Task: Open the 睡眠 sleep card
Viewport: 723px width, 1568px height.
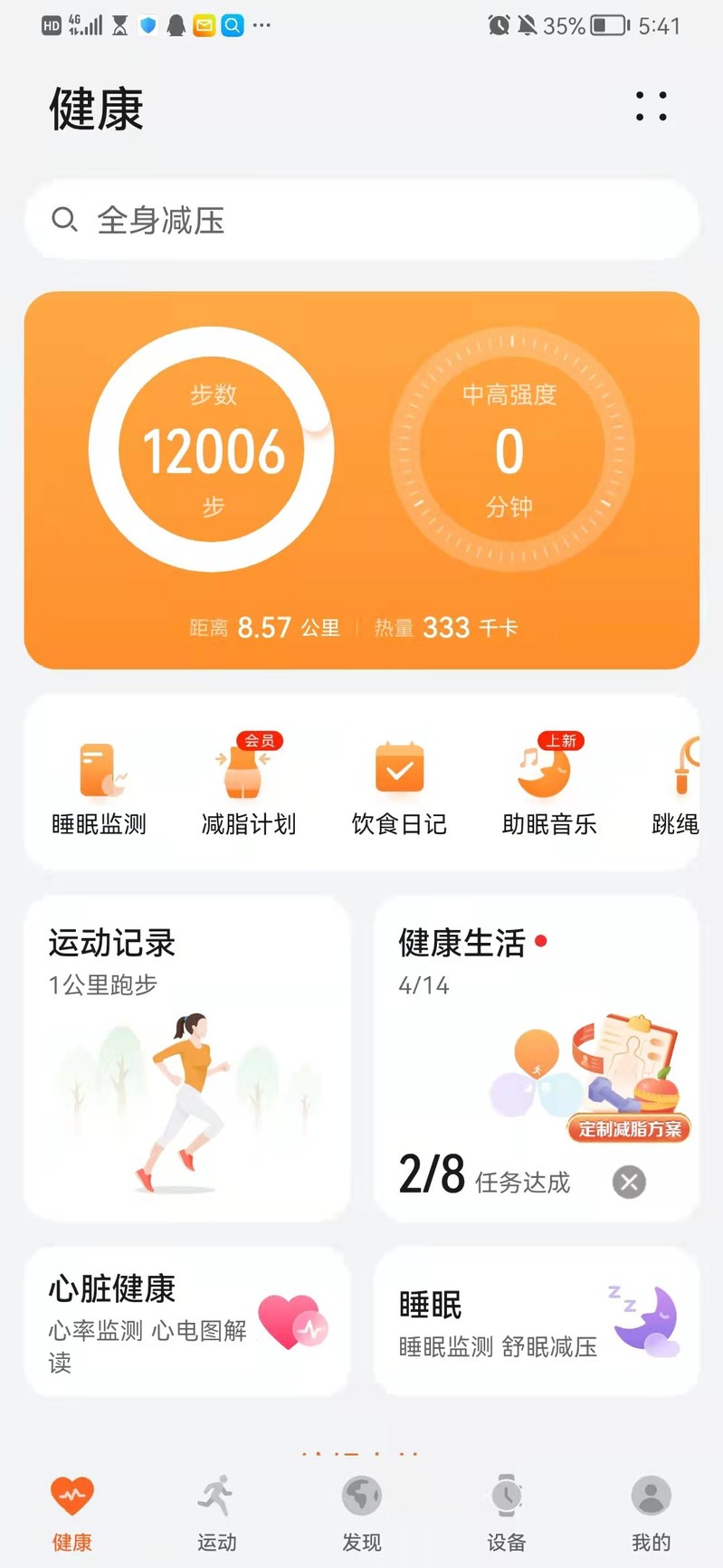Action: [537, 1322]
